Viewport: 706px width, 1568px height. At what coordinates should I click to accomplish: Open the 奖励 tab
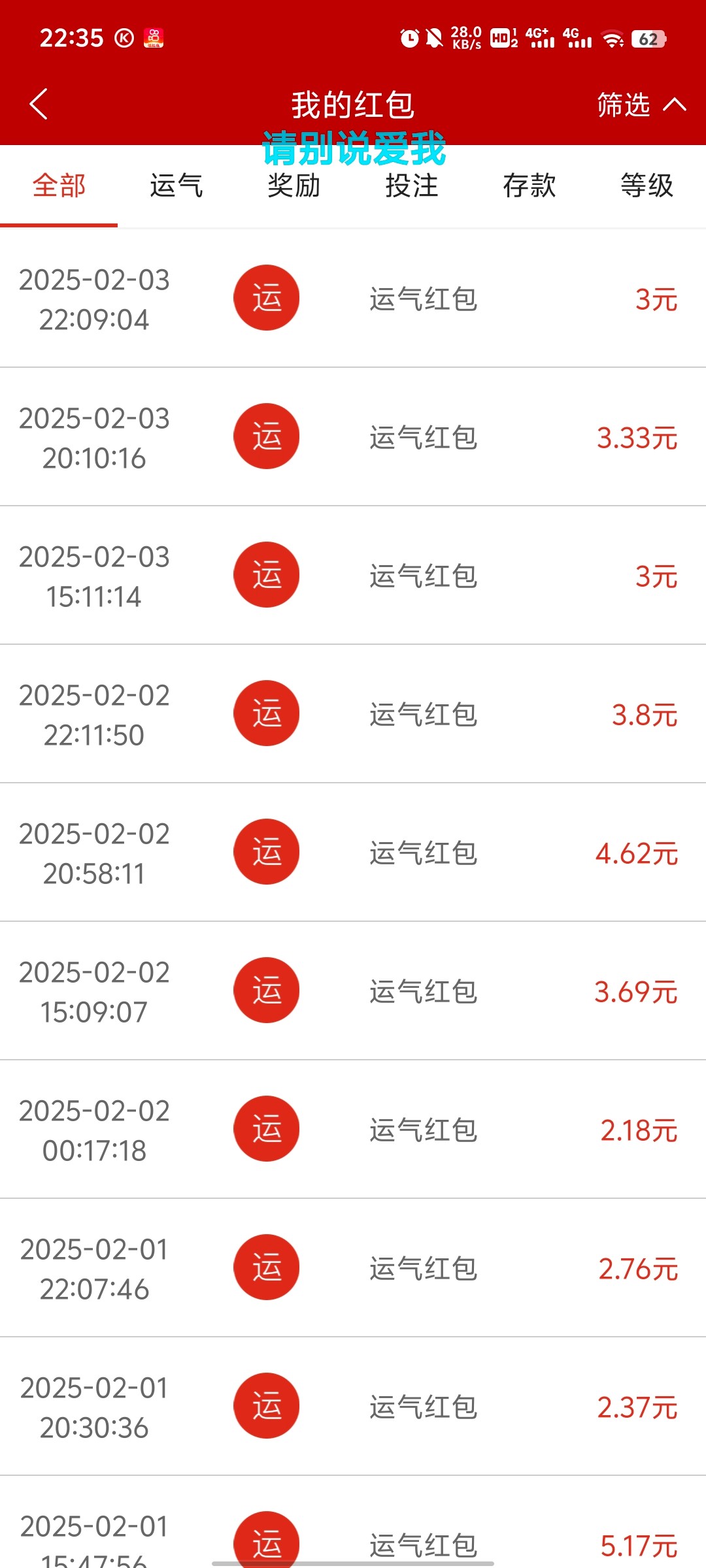click(294, 186)
